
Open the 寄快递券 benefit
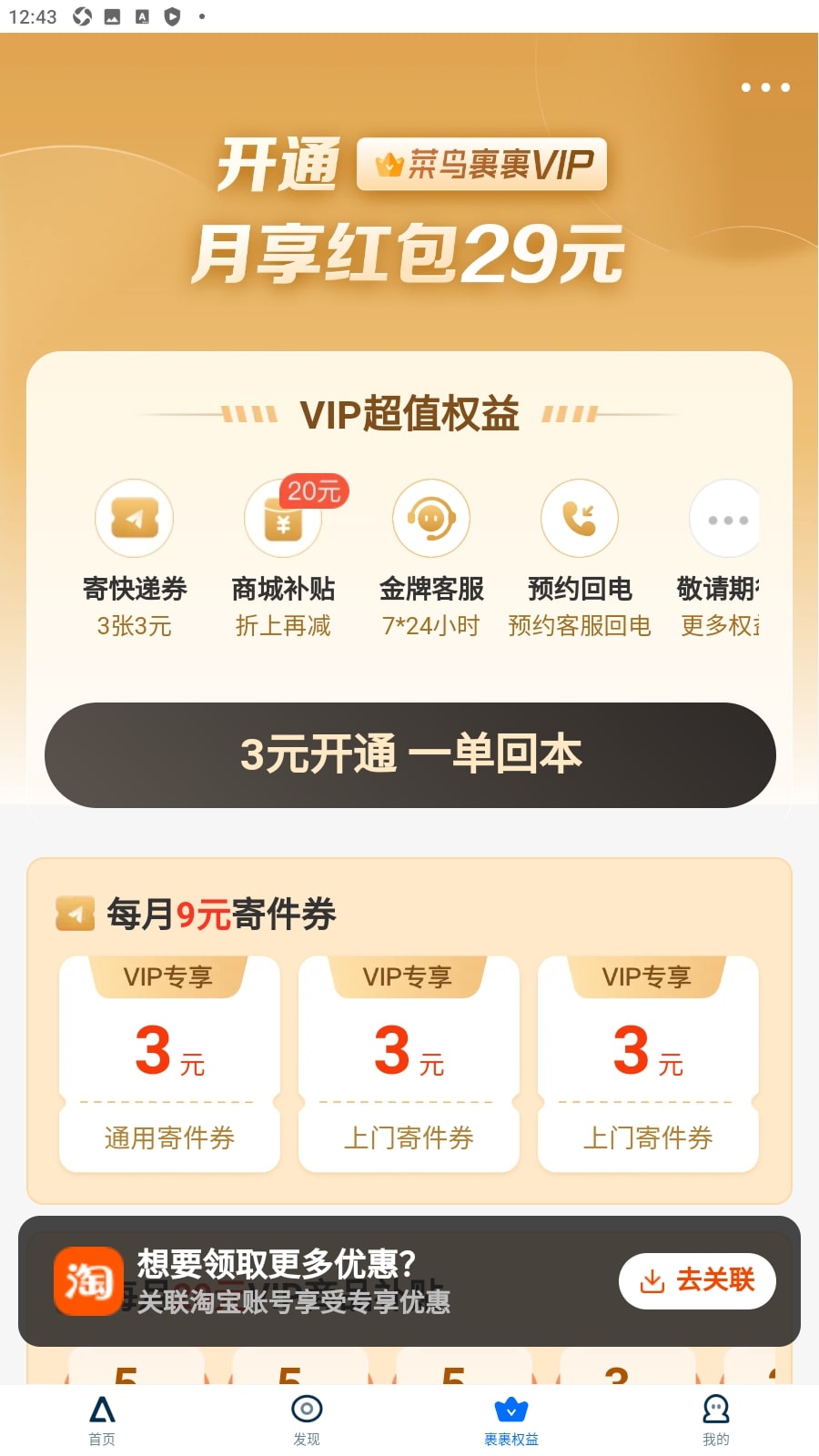click(135, 557)
